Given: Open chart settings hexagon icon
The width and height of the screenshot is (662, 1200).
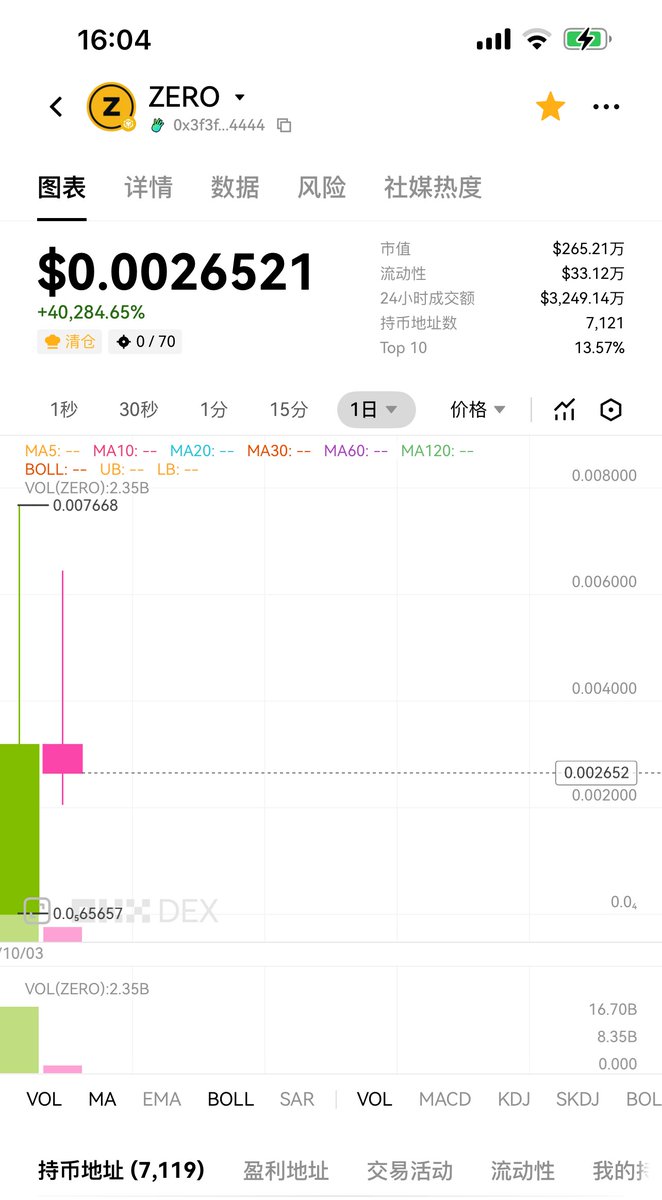Looking at the screenshot, I should click(611, 409).
